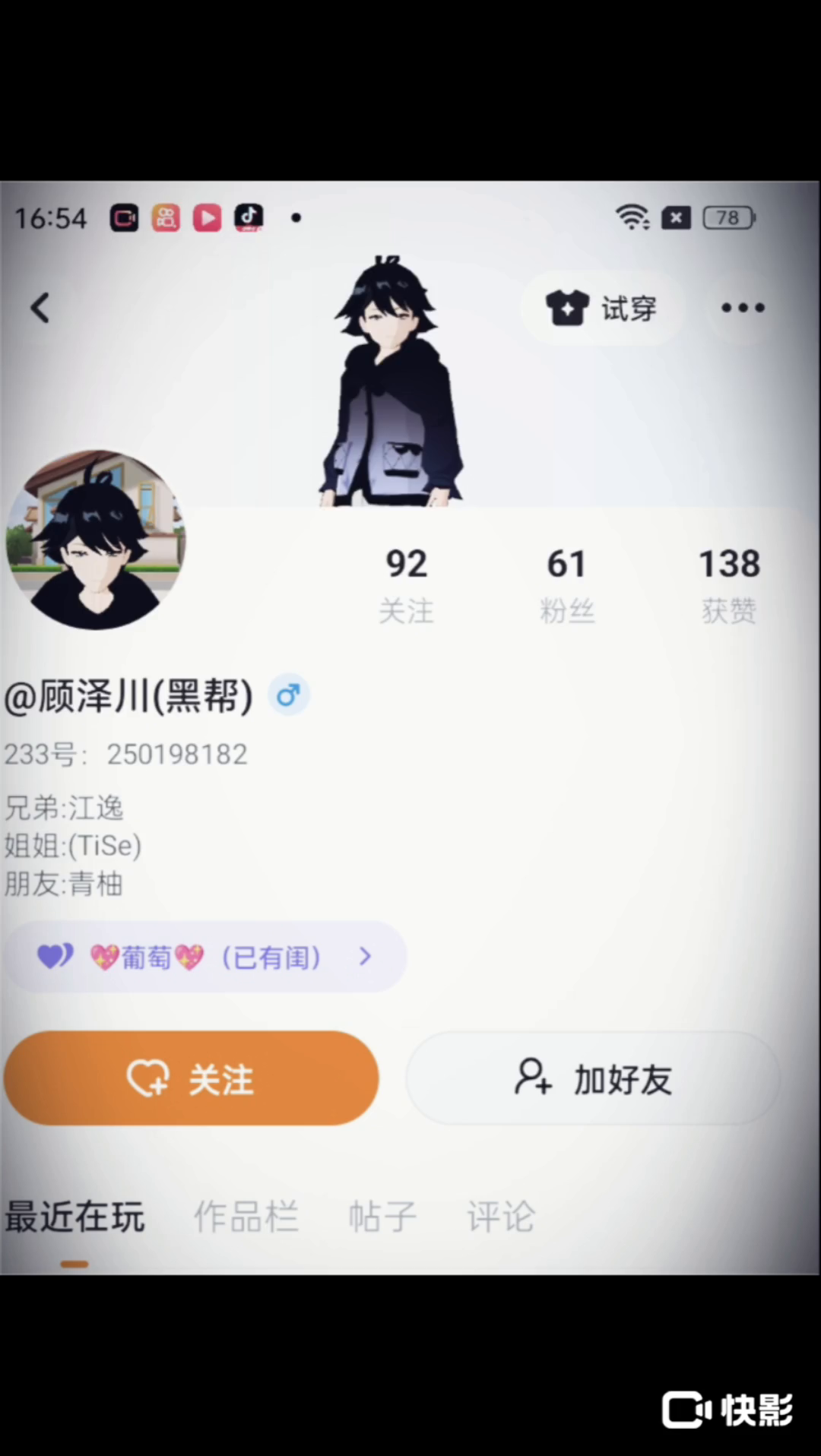This screenshot has height=1456, width=821.
Task: Switch to the 作品栏 tab
Action: (246, 1217)
